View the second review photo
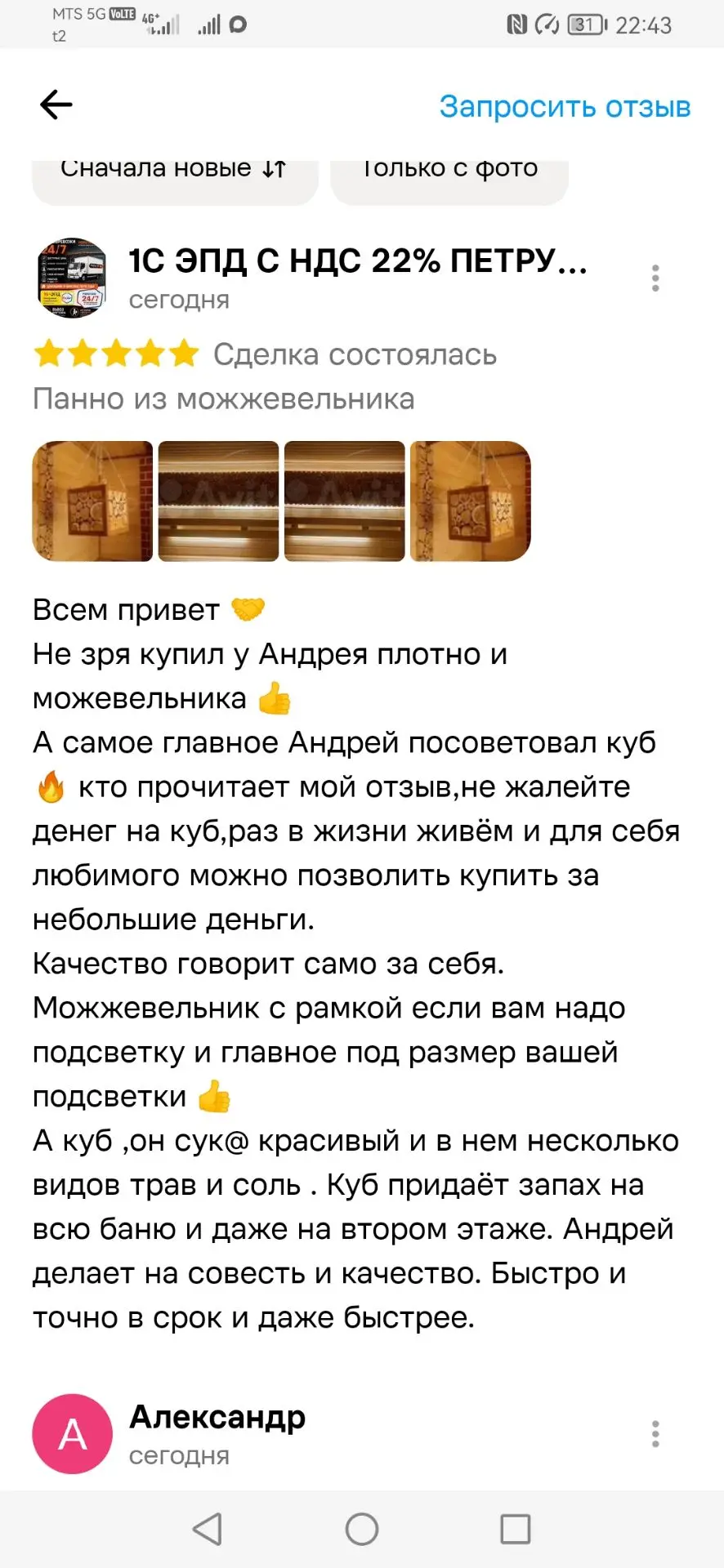The height and width of the screenshot is (1568, 724). [x=218, y=501]
